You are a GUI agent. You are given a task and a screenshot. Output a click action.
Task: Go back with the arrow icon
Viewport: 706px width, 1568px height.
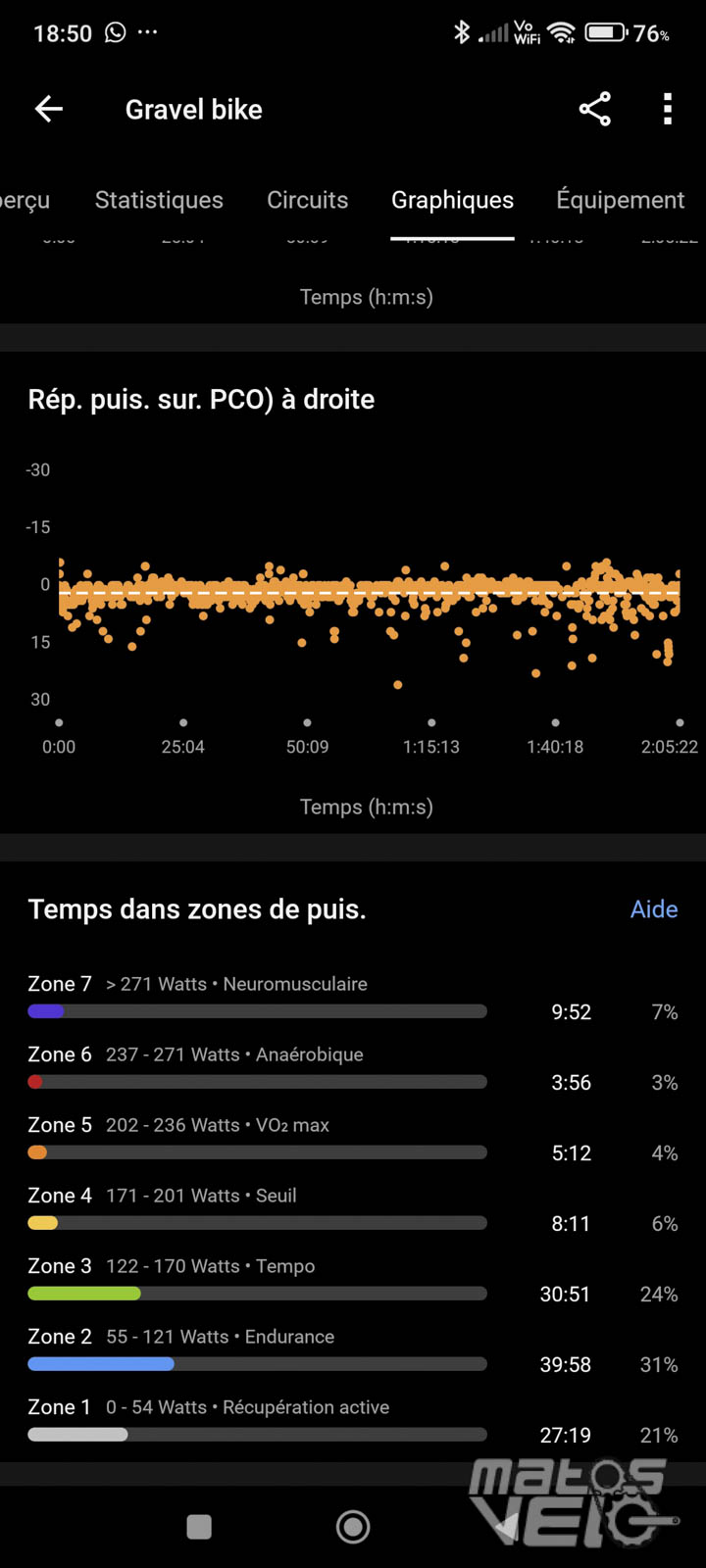coord(49,109)
